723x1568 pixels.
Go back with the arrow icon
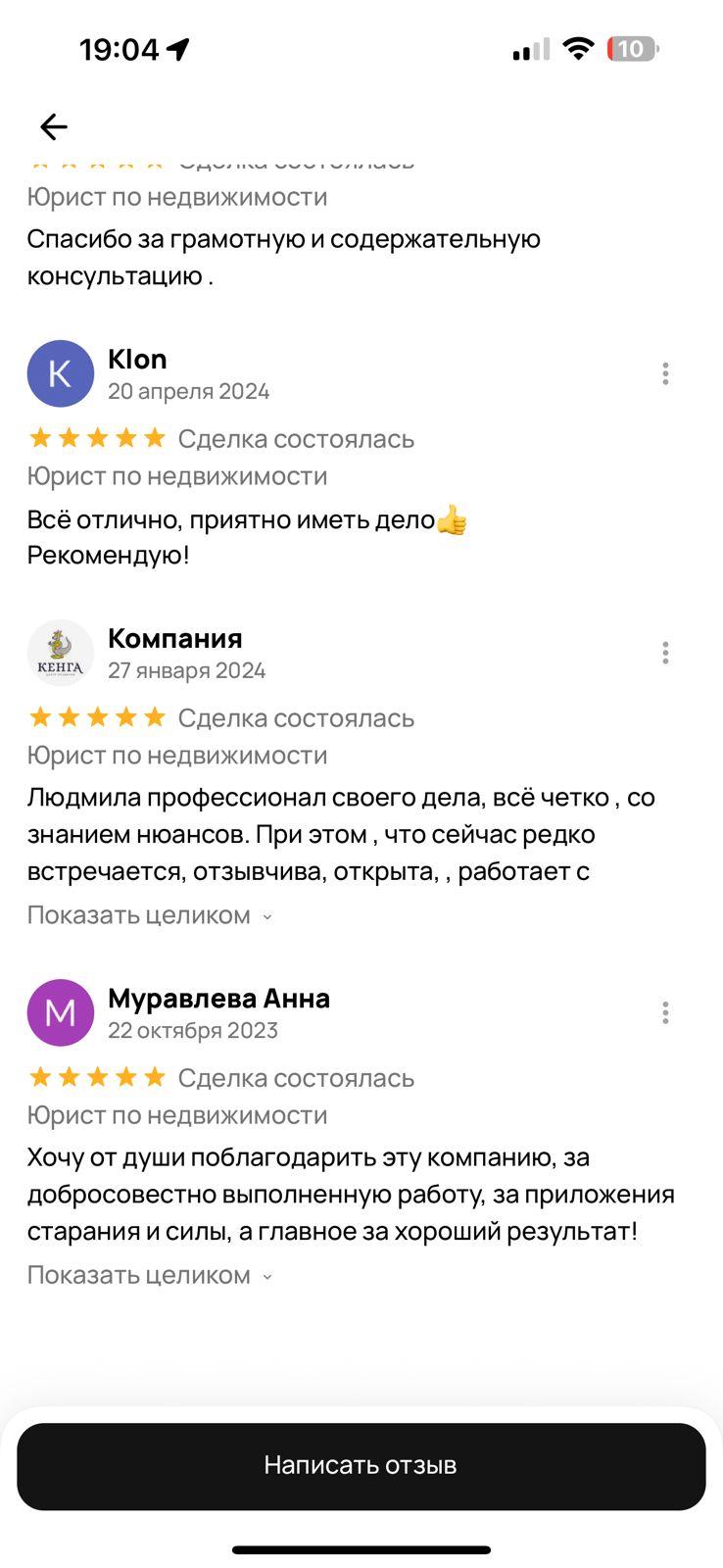pos(53,126)
